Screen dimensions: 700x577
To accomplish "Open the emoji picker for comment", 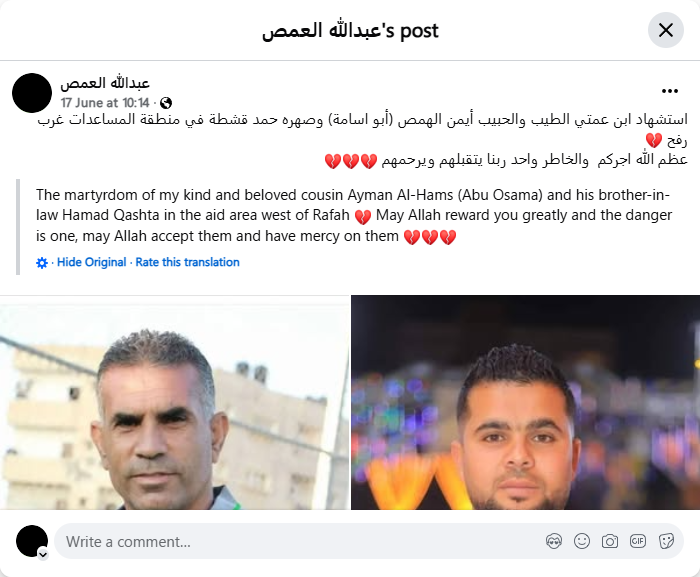I will click(x=582, y=542).
